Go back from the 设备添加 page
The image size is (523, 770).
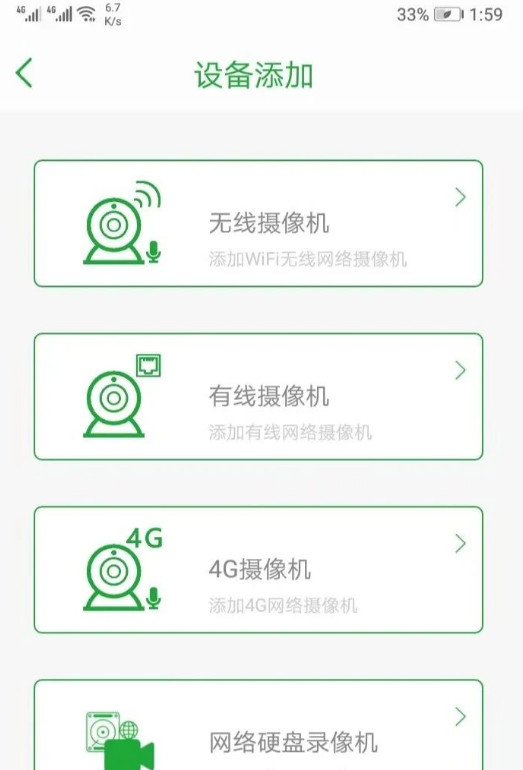pyautogui.click(x=24, y=73)
